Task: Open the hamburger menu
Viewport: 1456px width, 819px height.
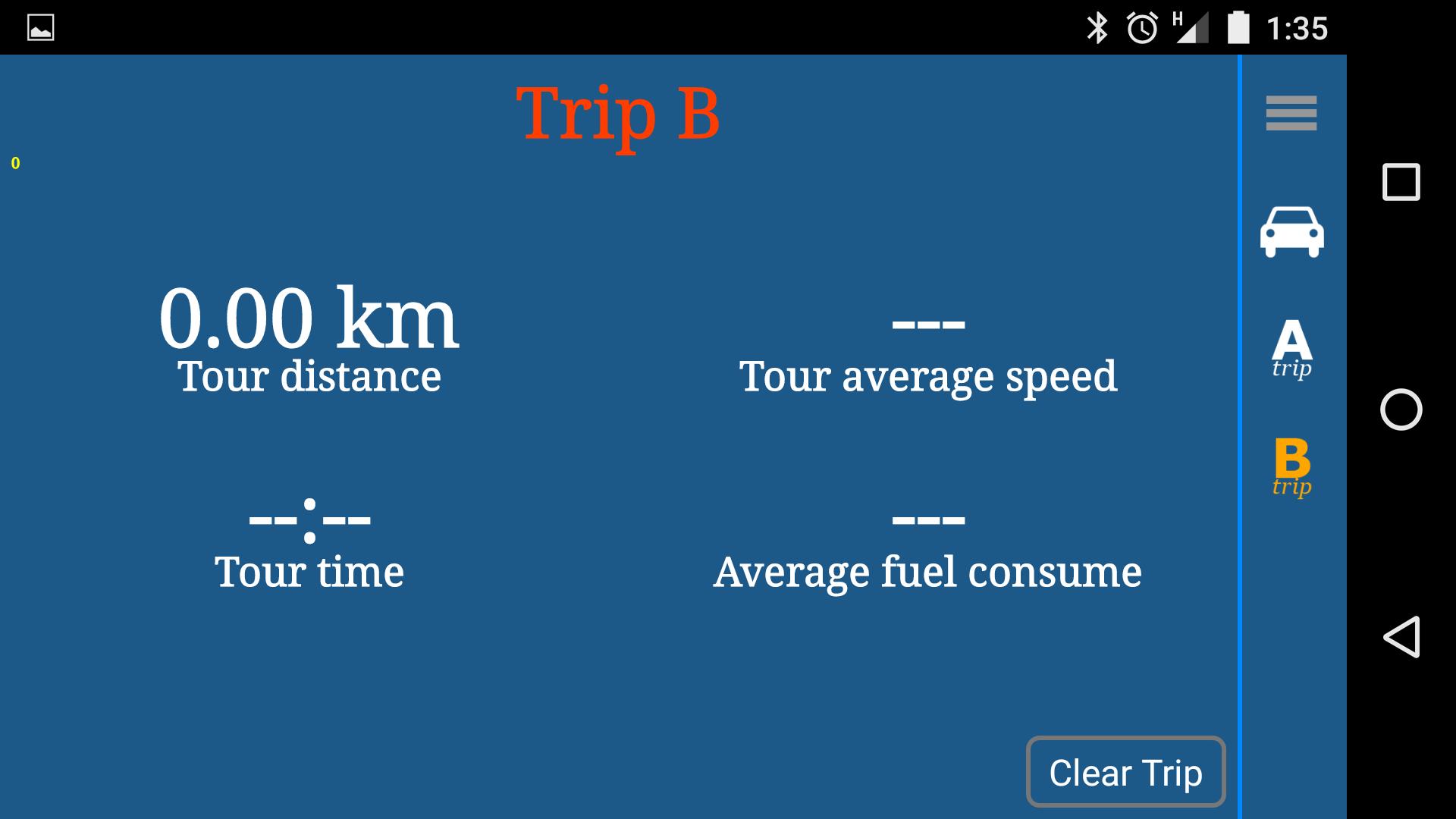Action: pyautogui.click(x=1291, y=113)
